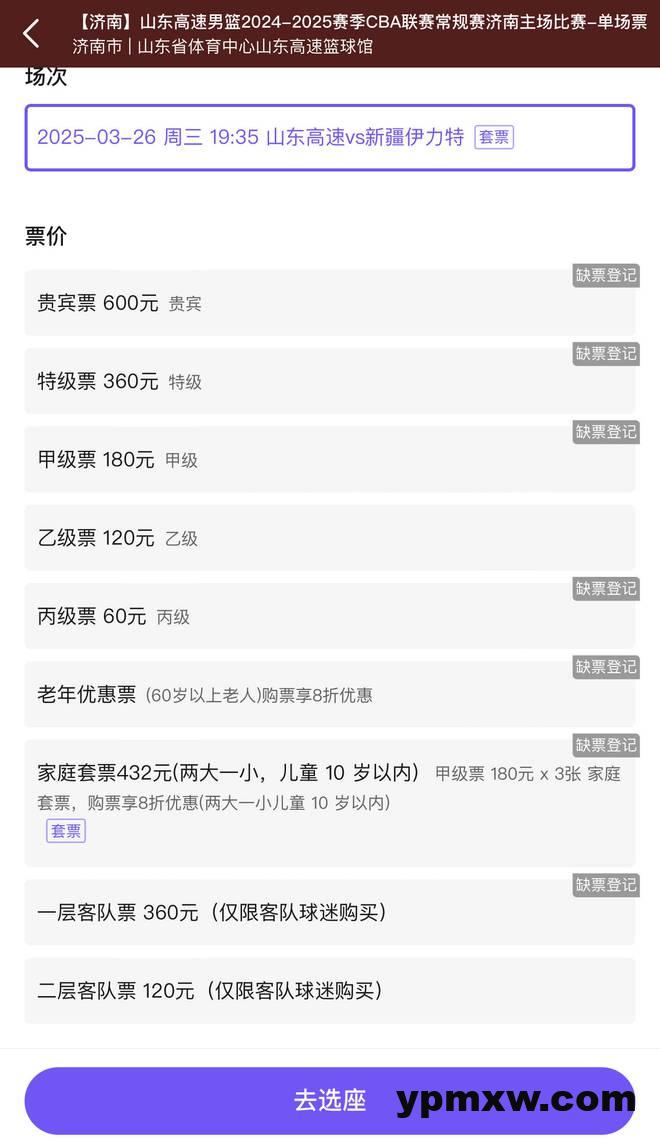Tap 去选座 to choose seats

point(329,1100)
